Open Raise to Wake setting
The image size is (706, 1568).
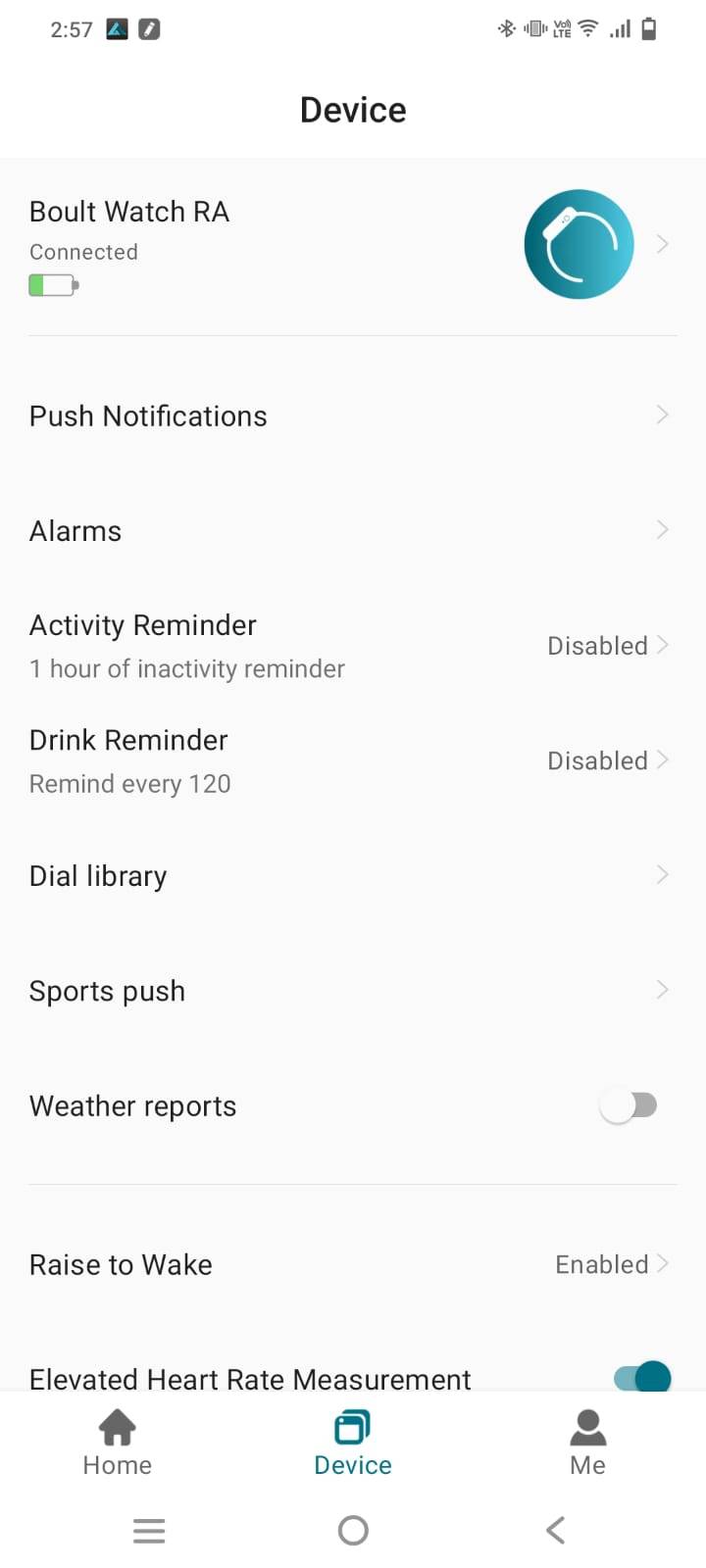(353, 1264)
